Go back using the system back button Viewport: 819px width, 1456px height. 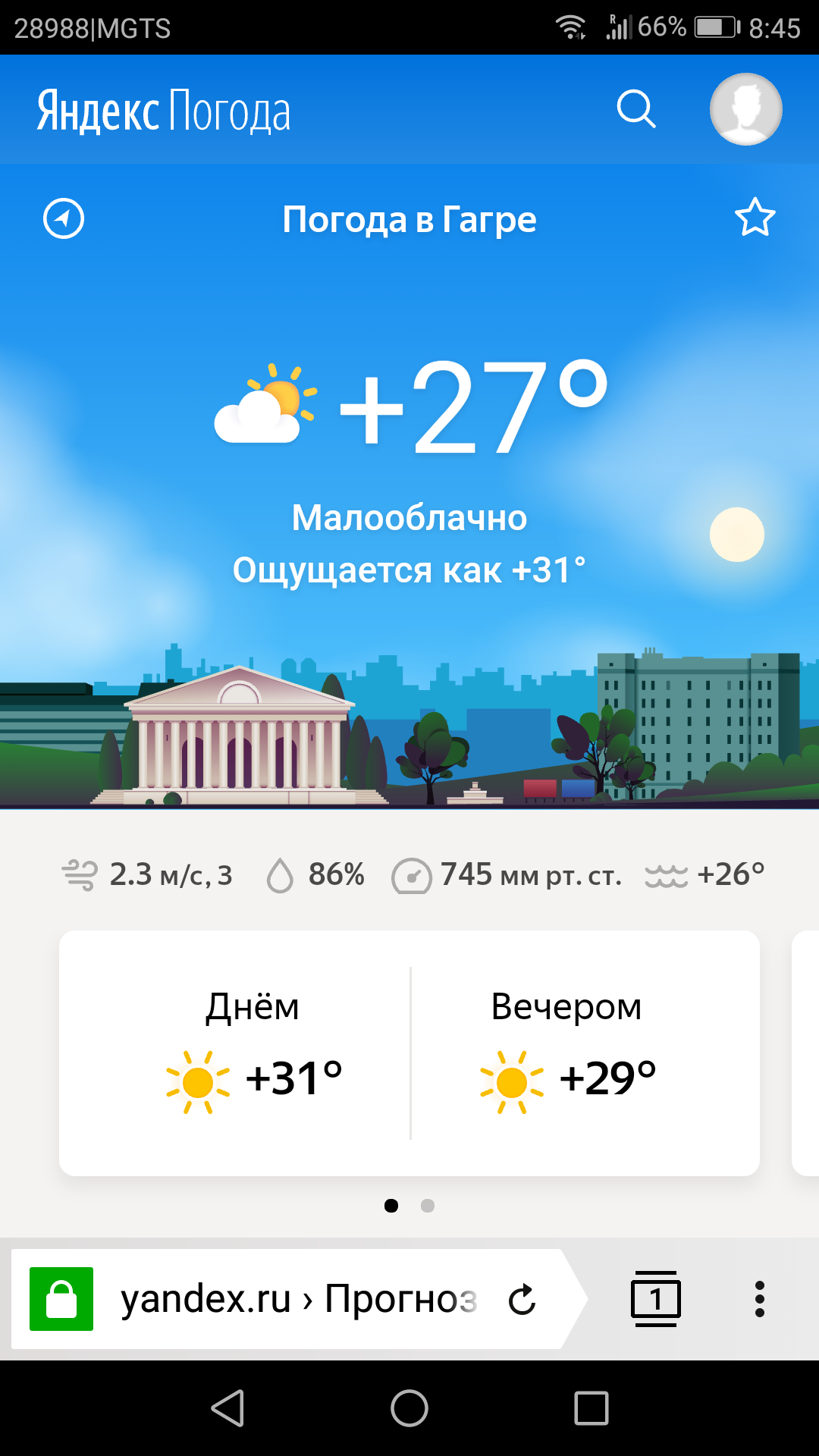(227, 1408)
